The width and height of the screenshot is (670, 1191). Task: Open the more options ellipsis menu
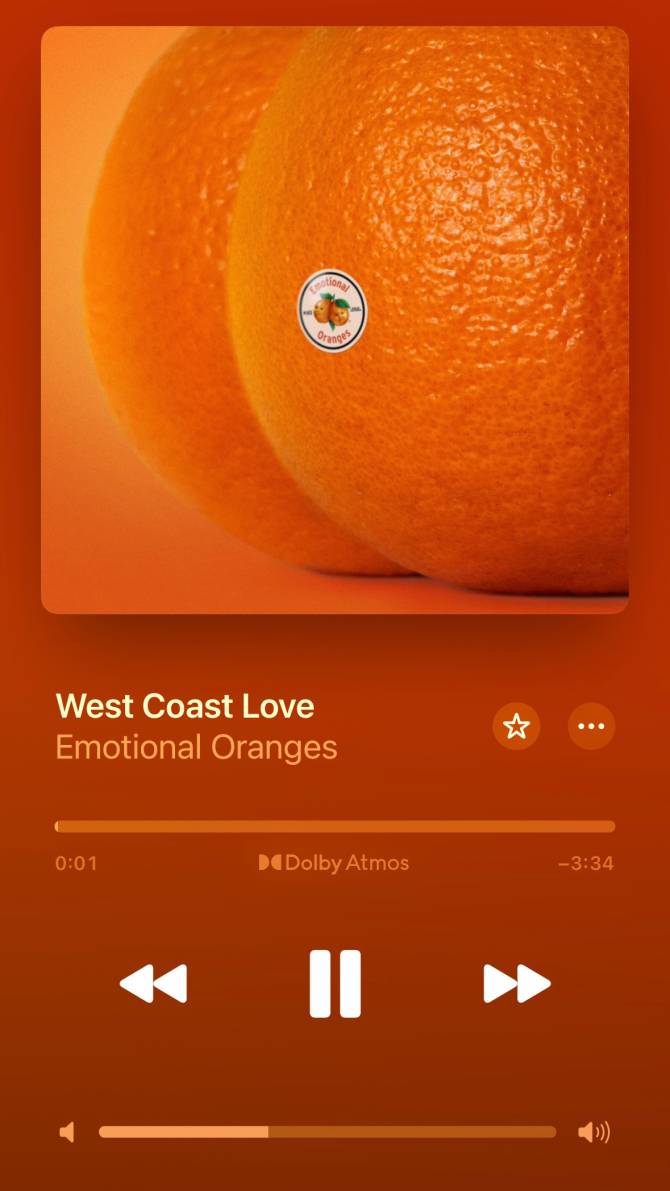pos(592,726)
